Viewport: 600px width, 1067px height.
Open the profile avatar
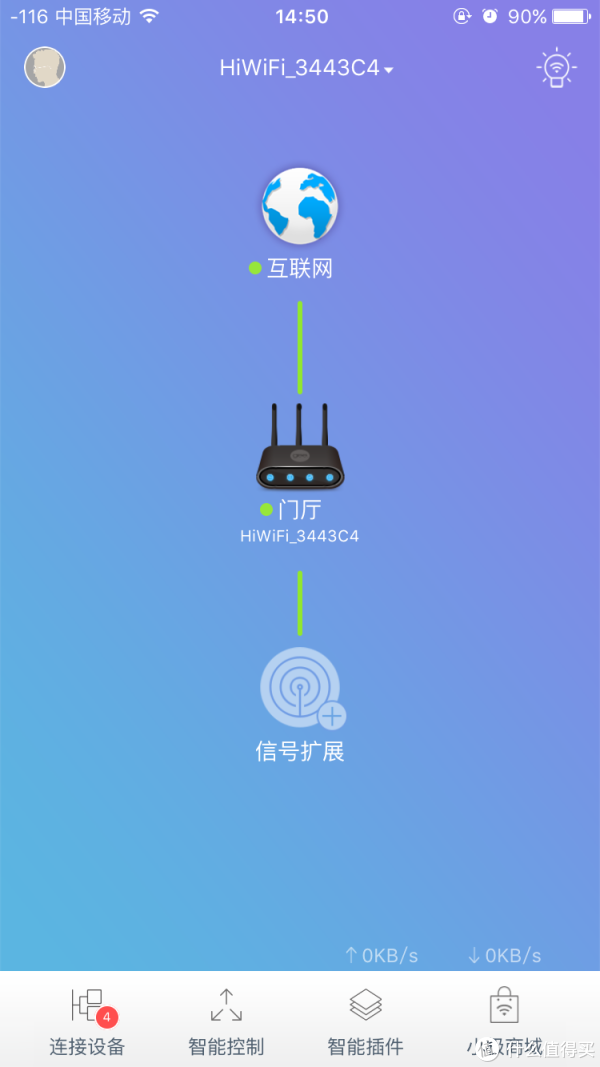point(45,67)
